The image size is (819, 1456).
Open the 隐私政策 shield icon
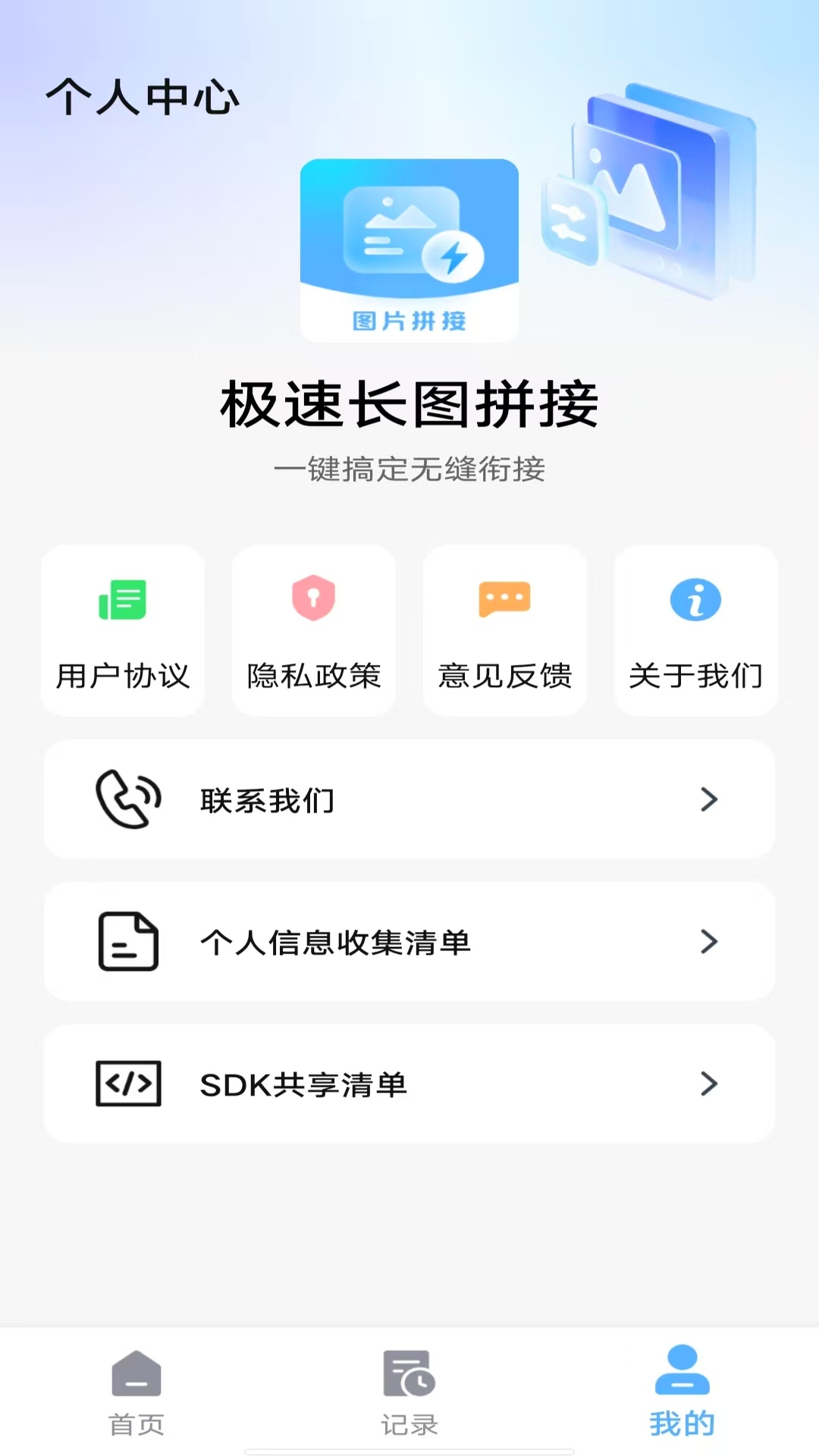(x=314, y=598)
